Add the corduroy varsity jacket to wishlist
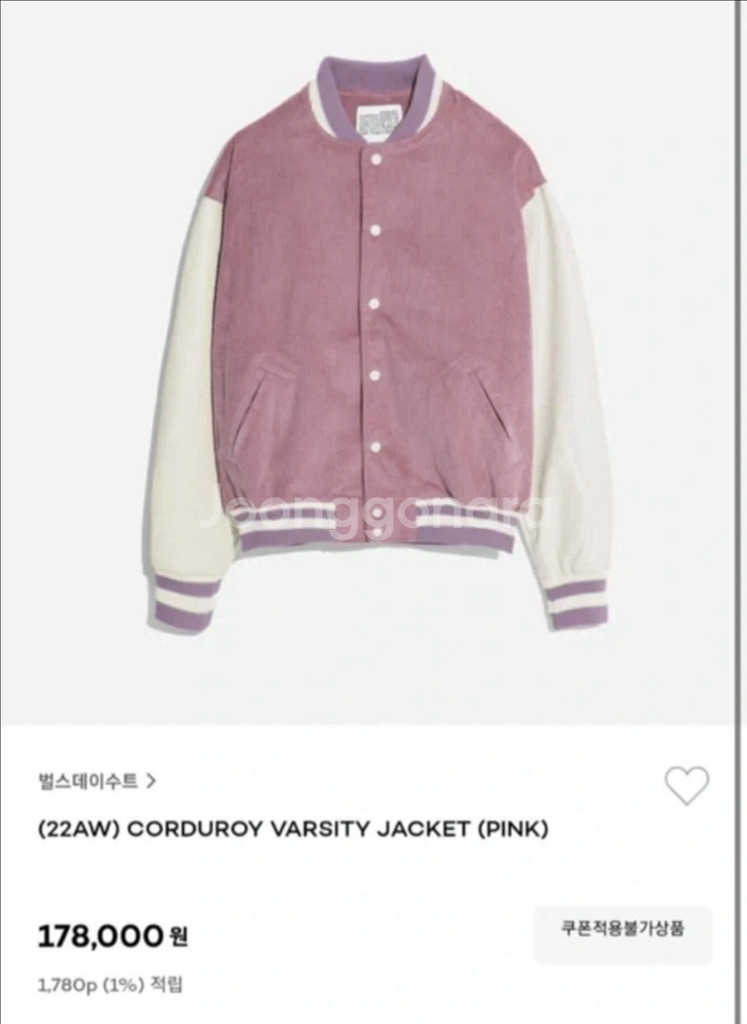Screen dimensions: 747x1024 687,786
